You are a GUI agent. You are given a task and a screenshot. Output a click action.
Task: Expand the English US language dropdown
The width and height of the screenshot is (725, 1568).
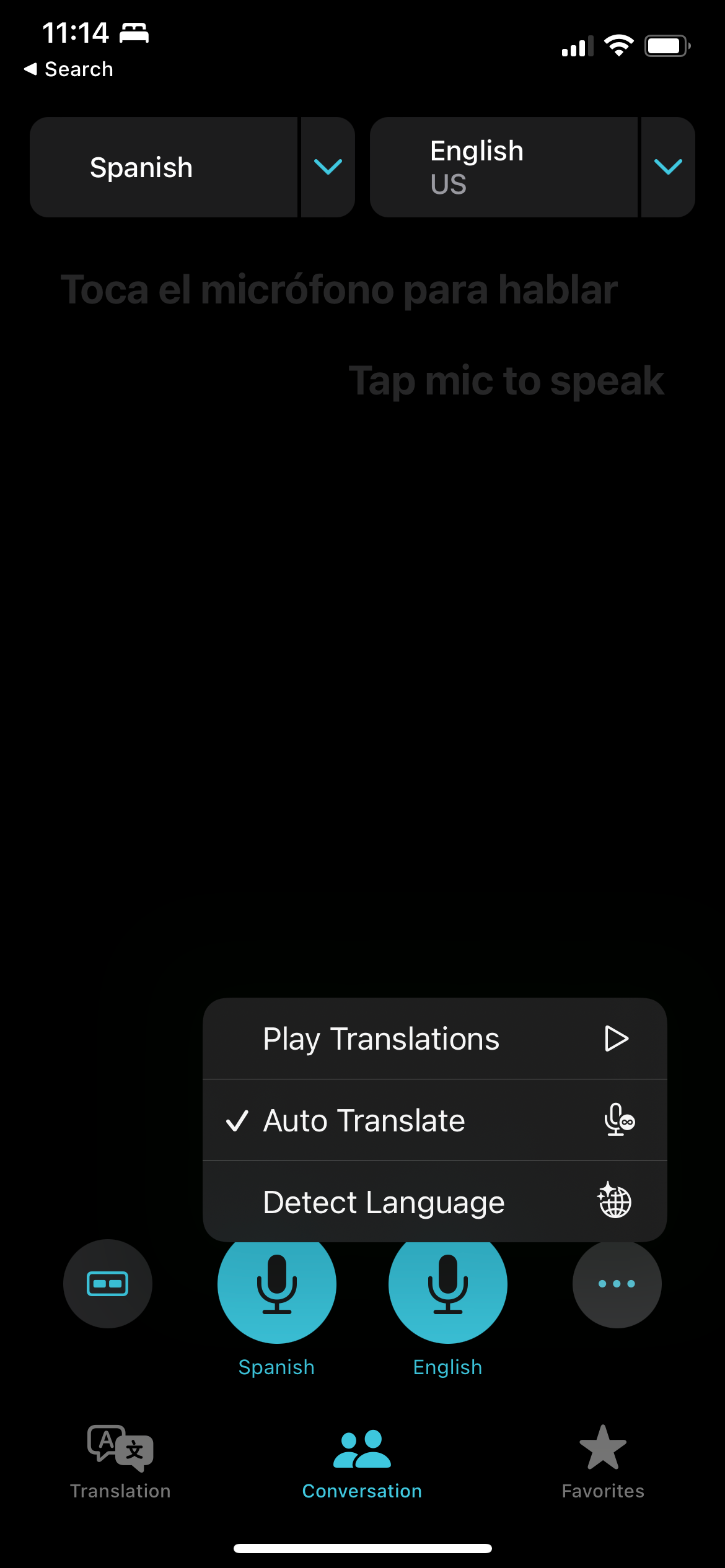tap(668, 167)
